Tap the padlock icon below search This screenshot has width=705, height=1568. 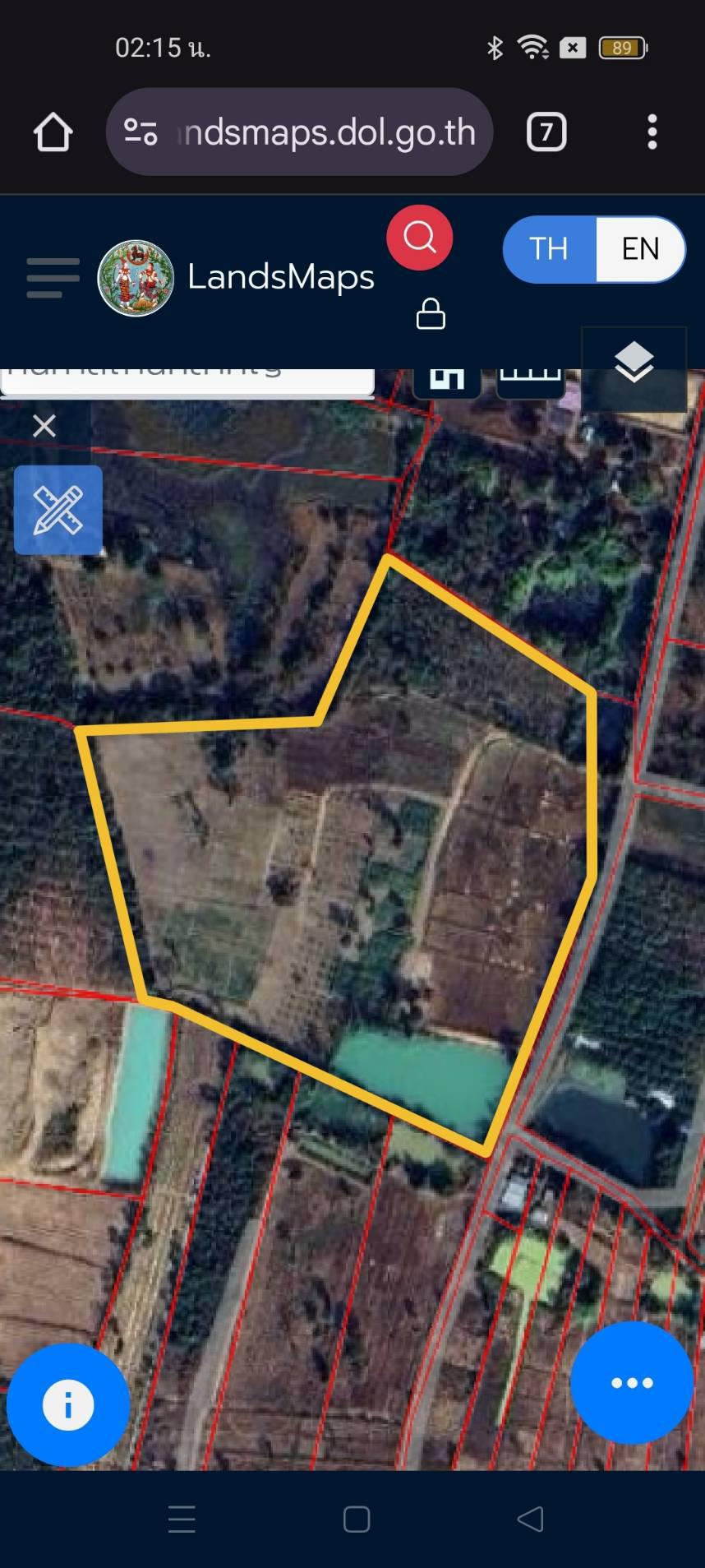pos(431,313)
